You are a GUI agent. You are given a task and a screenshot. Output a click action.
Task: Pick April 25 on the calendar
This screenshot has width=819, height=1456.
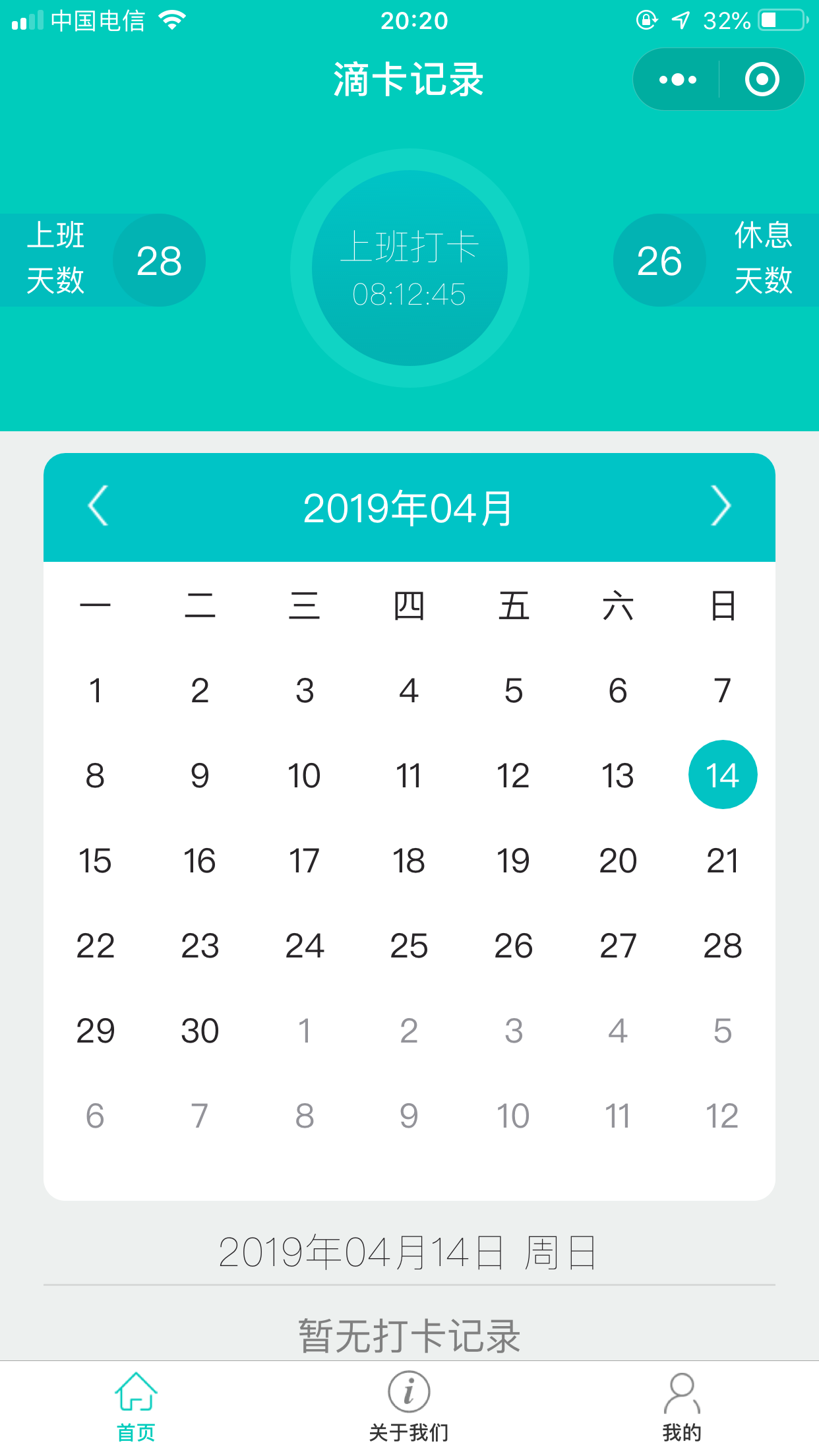coord(409,946)
